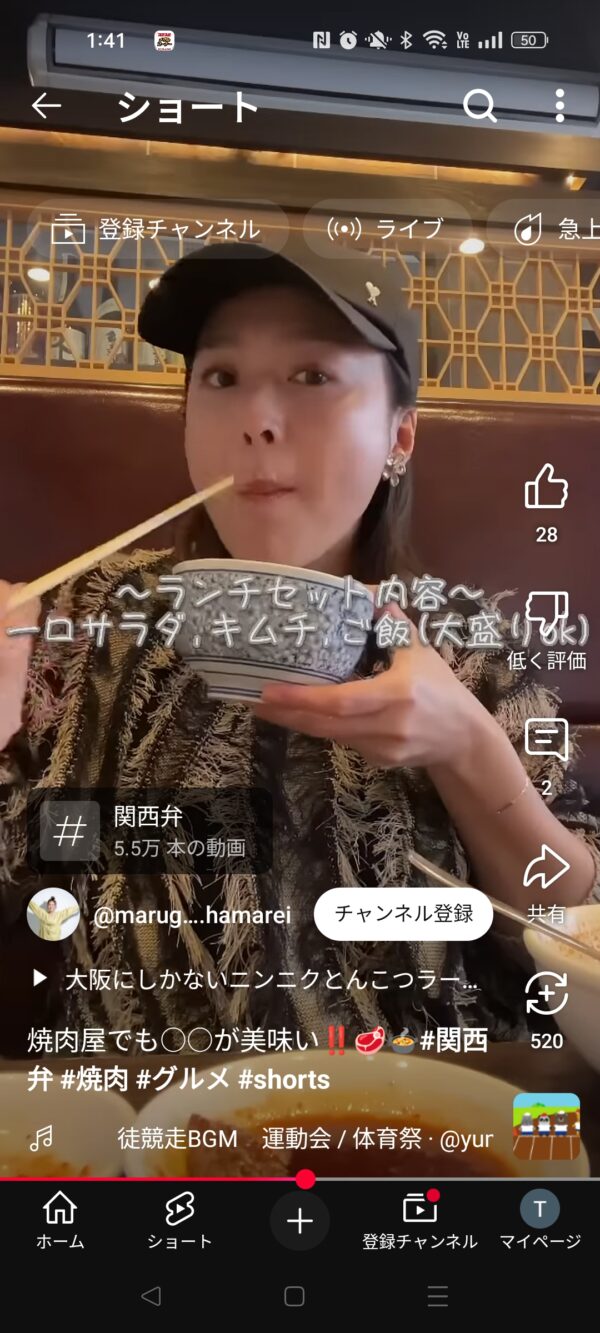The width and height of the screenshot is (600, 1333).
Task: Tap the system back navigation button
Action: 151,1297
